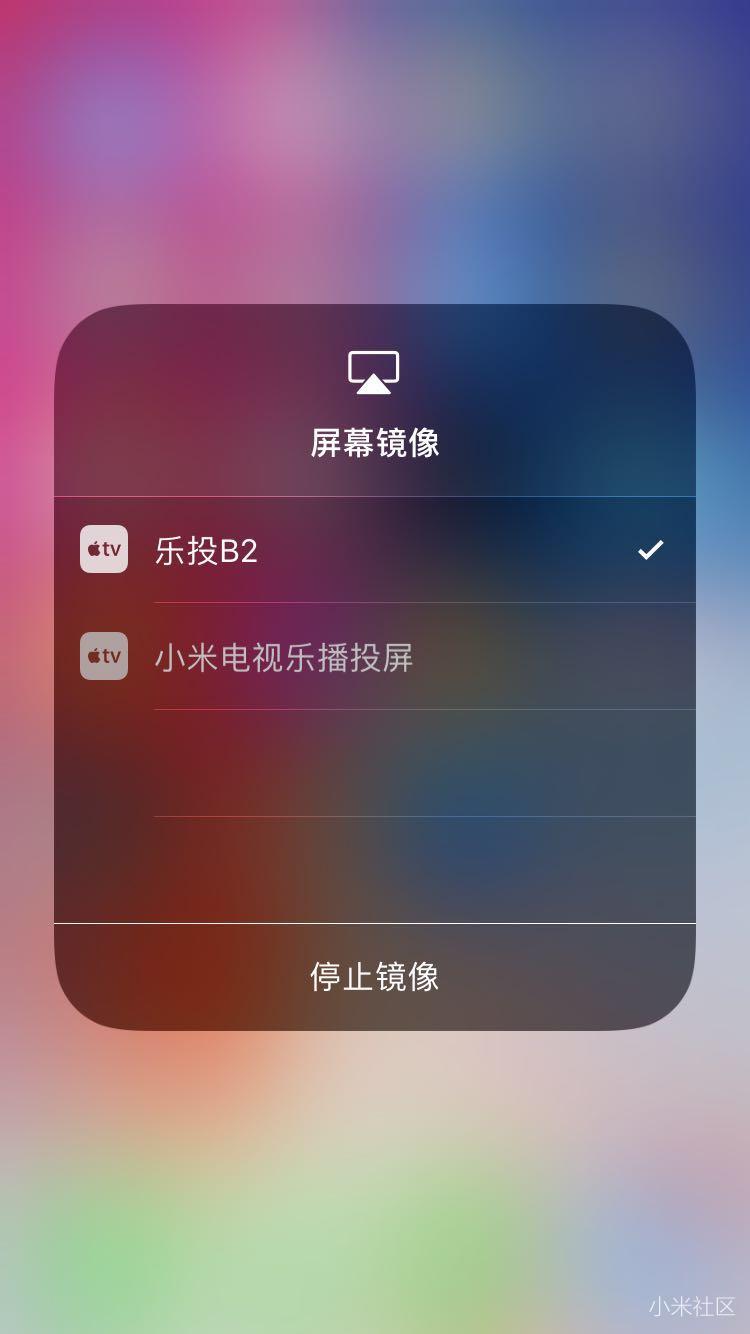750x1334 pixels.
Task: Tap the divider line under 屏幕镜像
Action: click(375, 492)
